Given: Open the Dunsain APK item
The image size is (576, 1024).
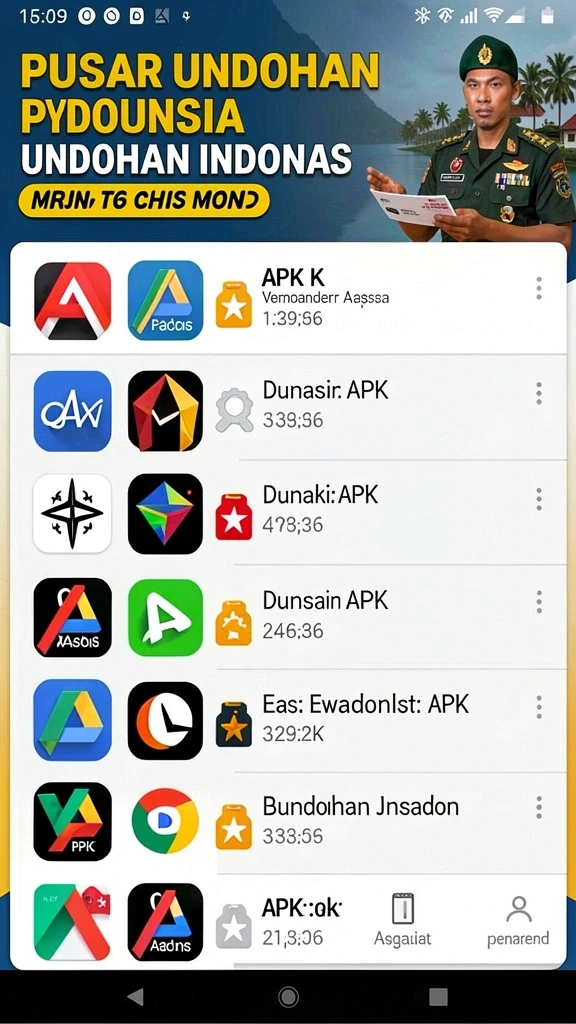Looking at the screenshot, I should pyautogui.click(x=288, y=617).
